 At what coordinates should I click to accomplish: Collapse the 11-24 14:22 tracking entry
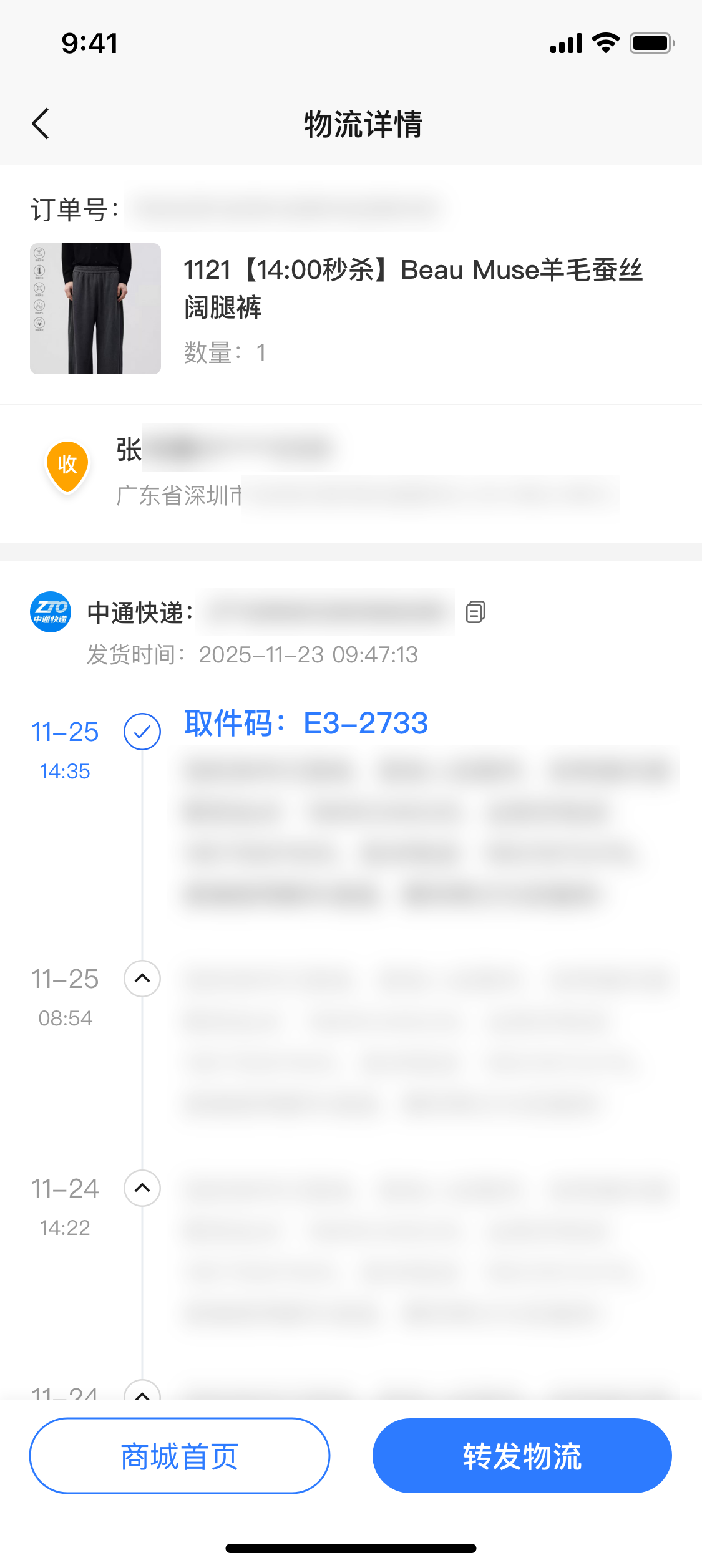(142, 1188)
